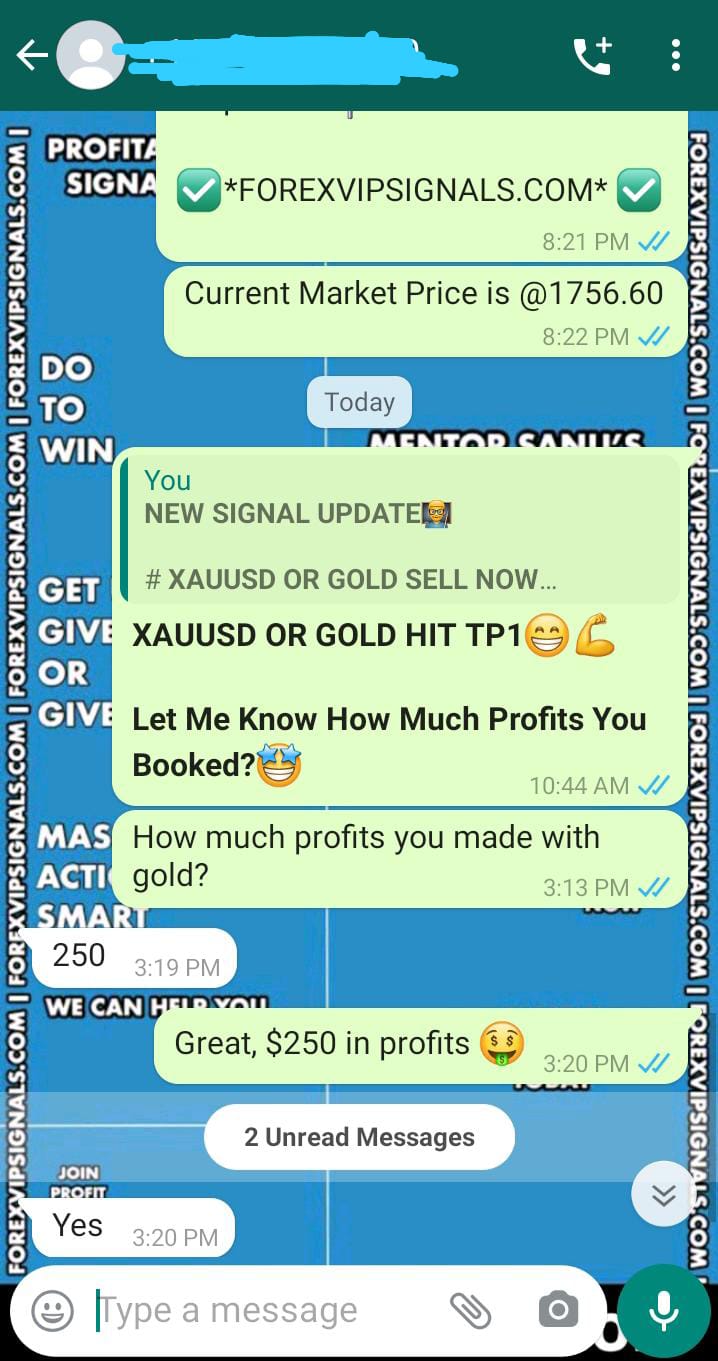The height and width of the screenshot is (1361, 718).
Task: Go back to the chats list
Action: pyautogui.click(x=32, y=56)
